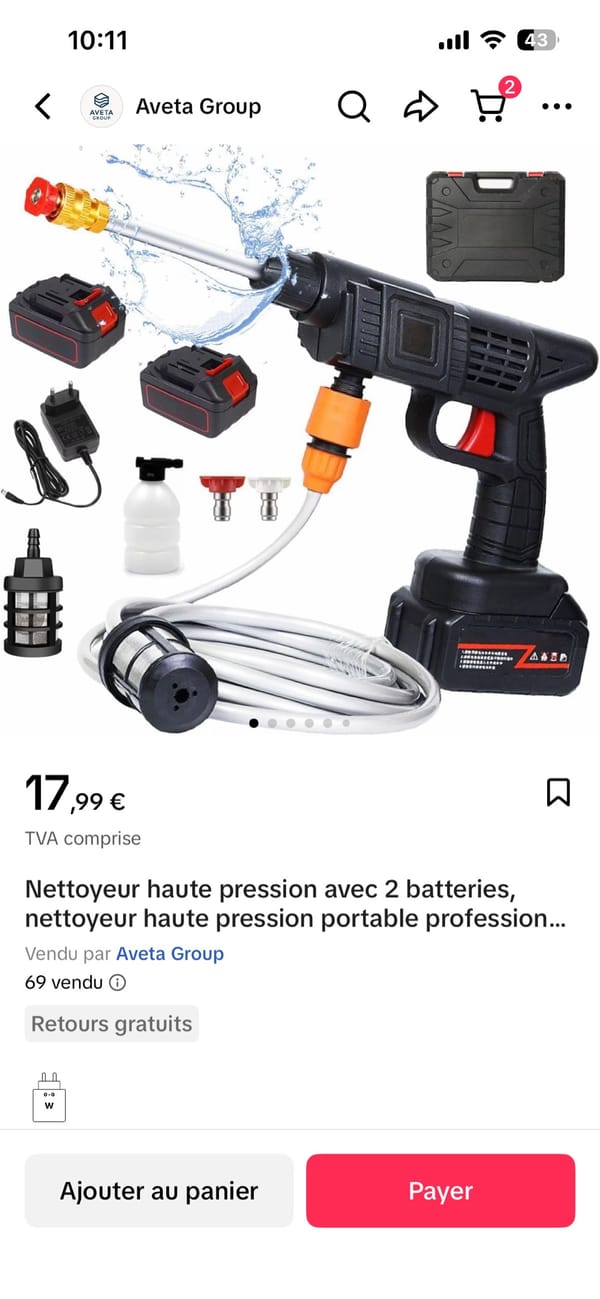Open the shopping cart
Viewport: 600px width, 1299px height.
tap(488, 105)
